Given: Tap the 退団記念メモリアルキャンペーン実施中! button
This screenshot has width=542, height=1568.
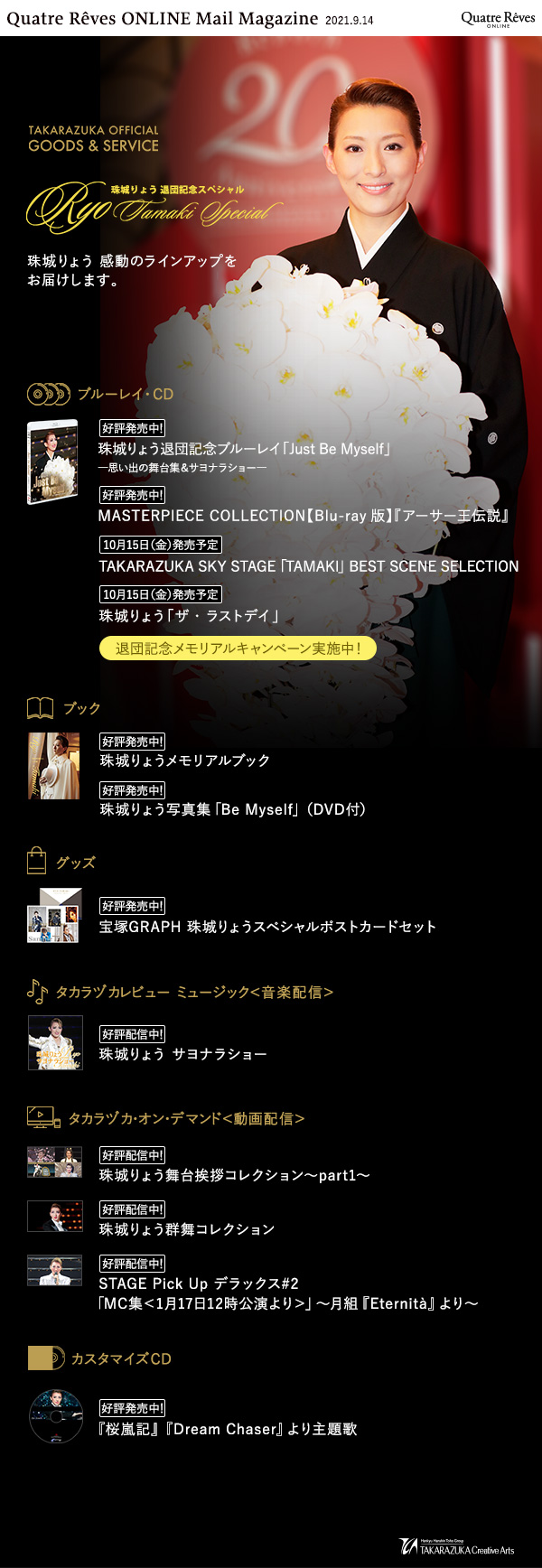Looking at the screenshot, I should click(x=238, y=649).
